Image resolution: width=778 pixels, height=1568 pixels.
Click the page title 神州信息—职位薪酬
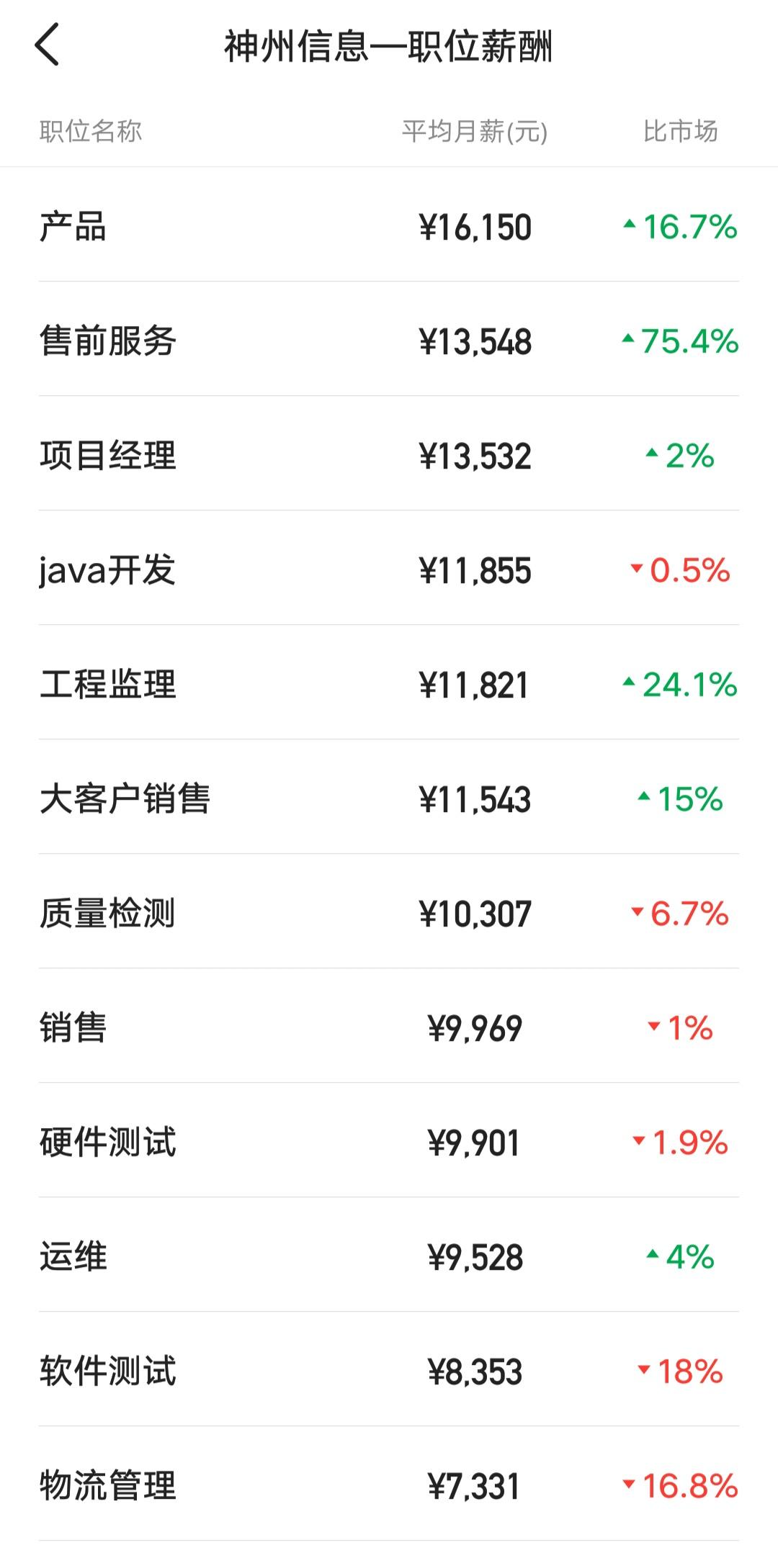(389, 45)
